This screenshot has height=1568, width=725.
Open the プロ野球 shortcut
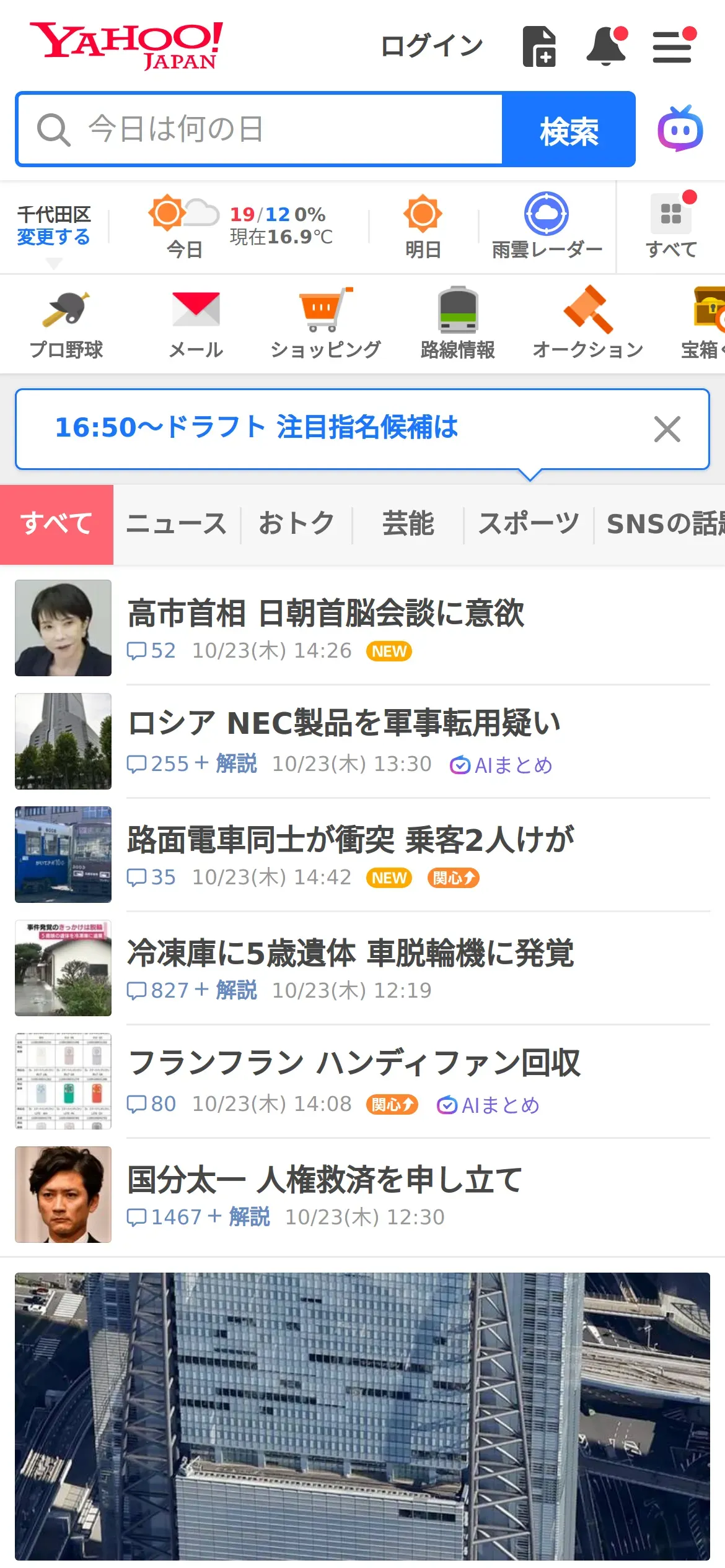tap(66, 323)
